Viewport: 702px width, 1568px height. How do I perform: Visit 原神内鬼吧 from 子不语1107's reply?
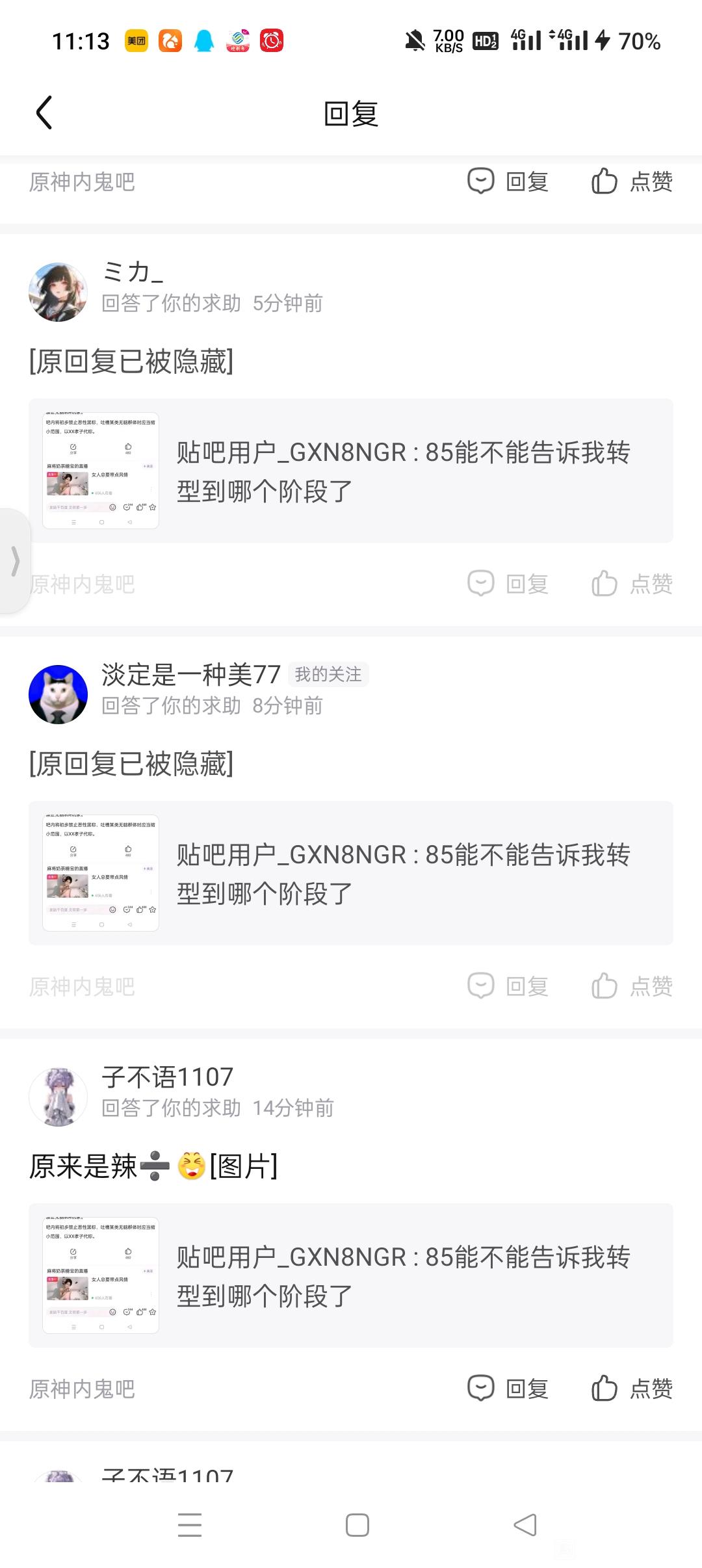pos(82,1389)
